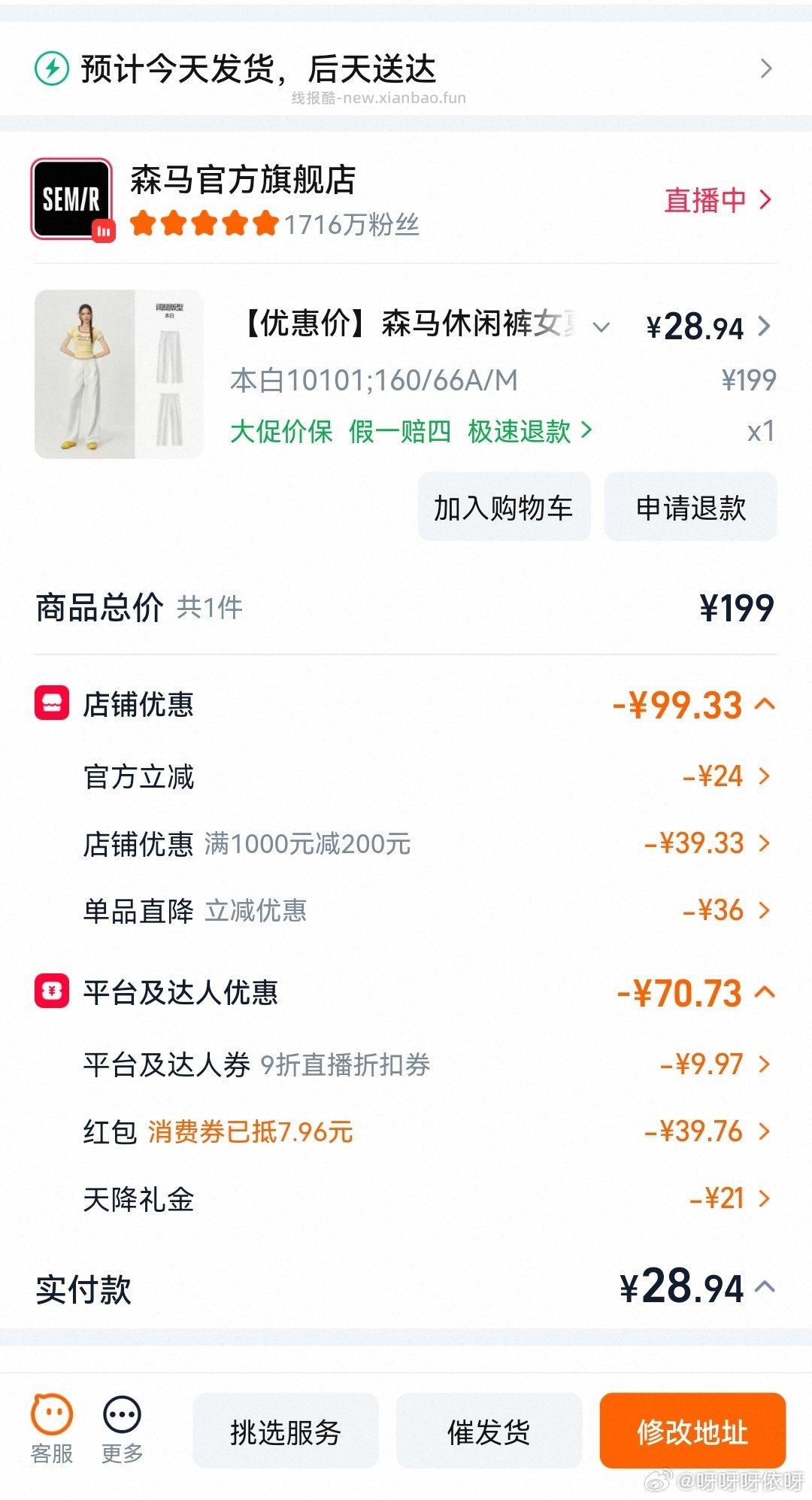Click the five-star store rating
Viewport: 812px width, 1500px height.
[203, 225]
